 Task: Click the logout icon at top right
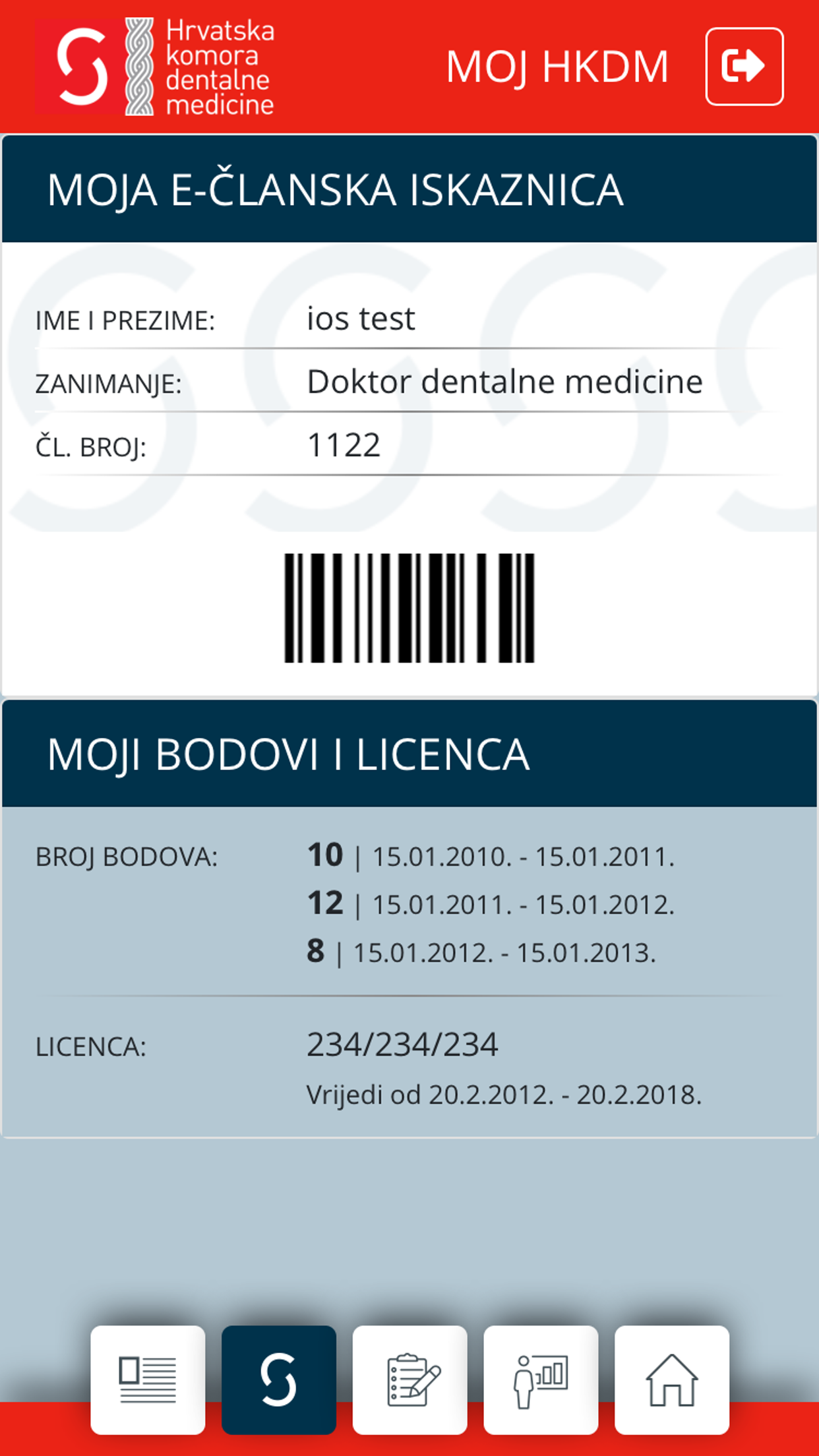point(744,65)
